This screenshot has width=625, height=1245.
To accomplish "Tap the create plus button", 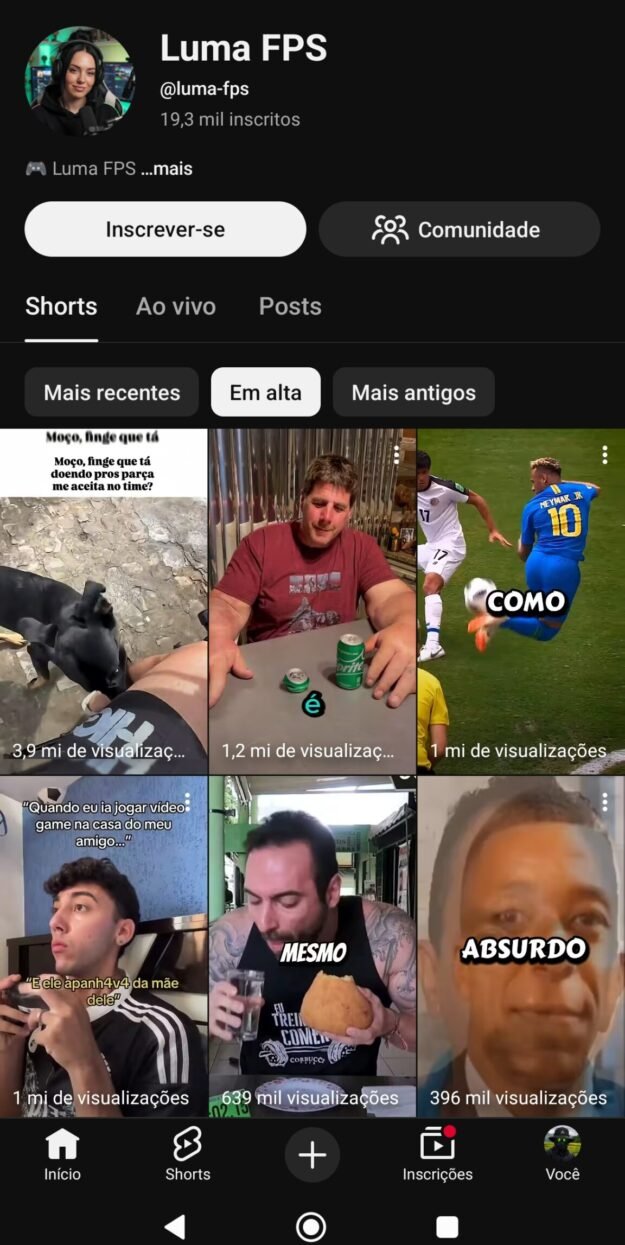I will (312, 1155).
